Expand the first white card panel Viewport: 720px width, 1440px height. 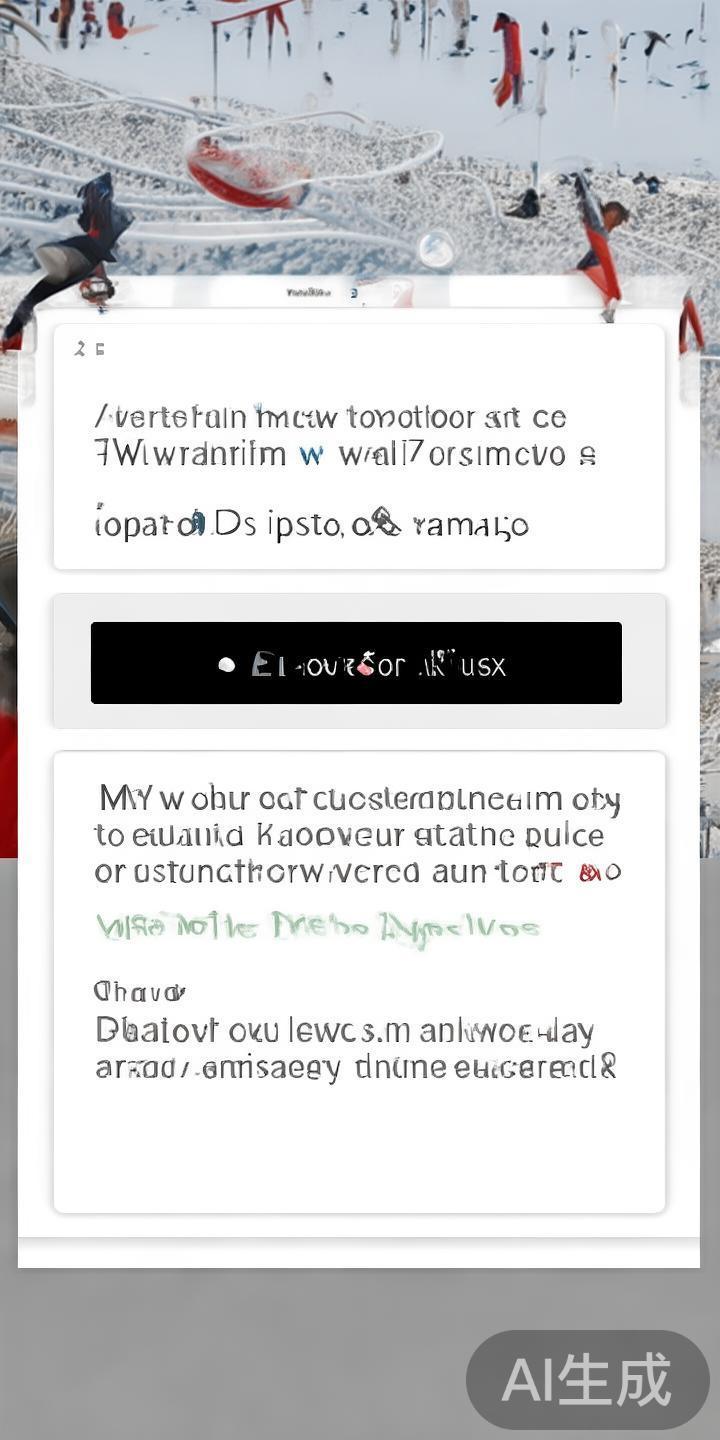(x=358, y=447)
